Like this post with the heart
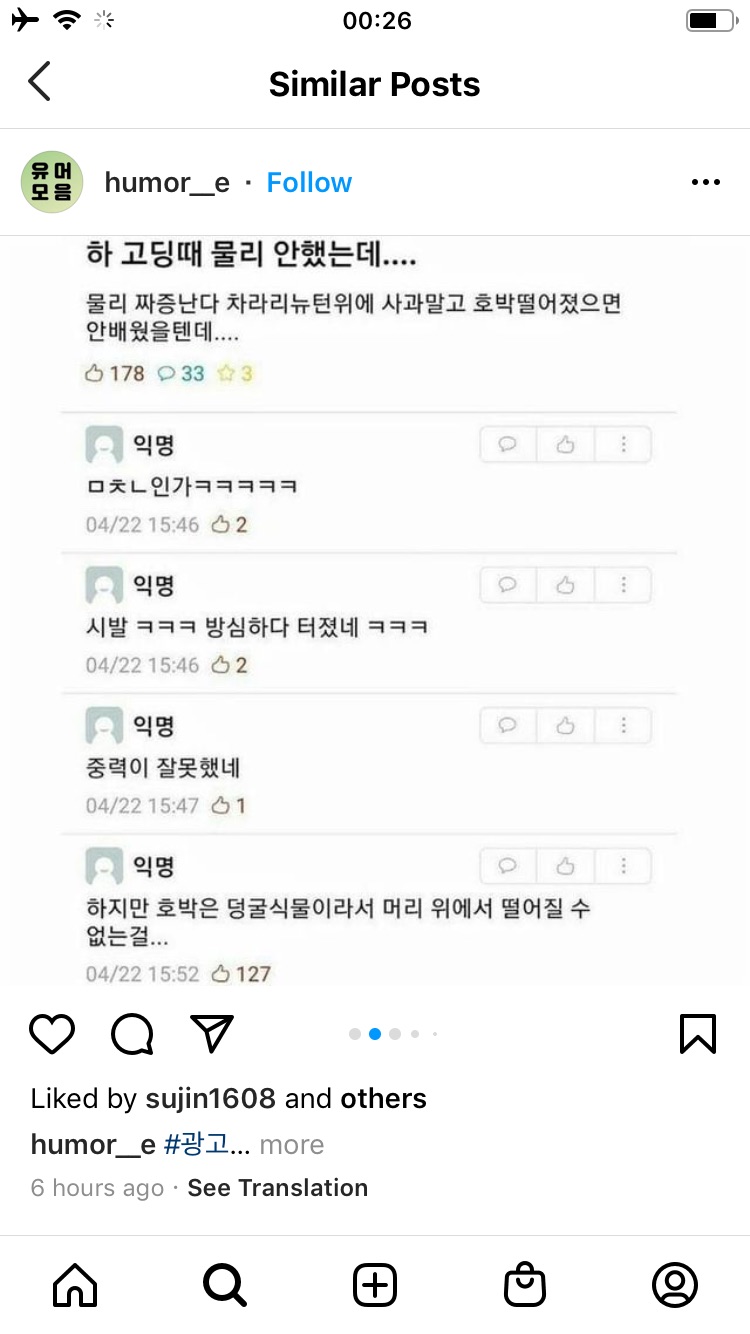This screenshot has width=750, height=1334. 52,1034
